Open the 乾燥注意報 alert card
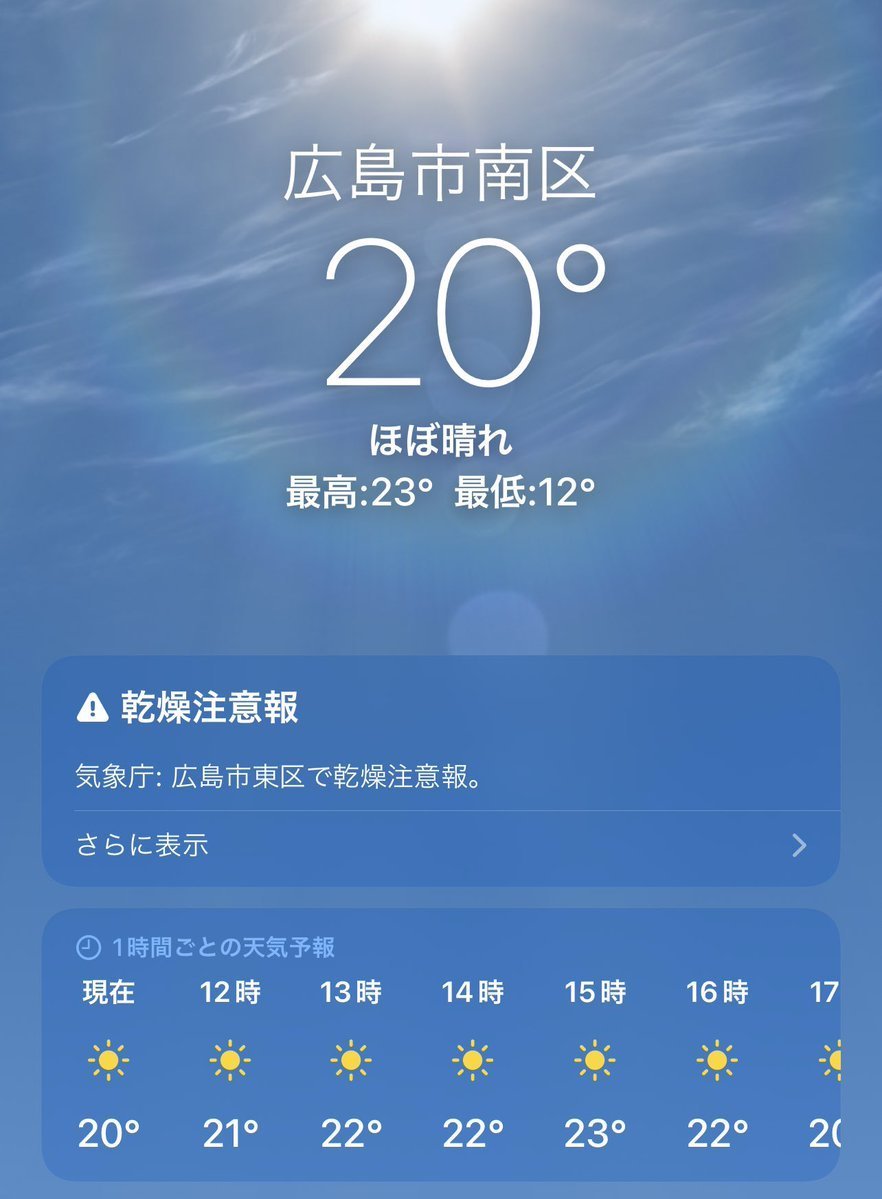 click(438, 740)
